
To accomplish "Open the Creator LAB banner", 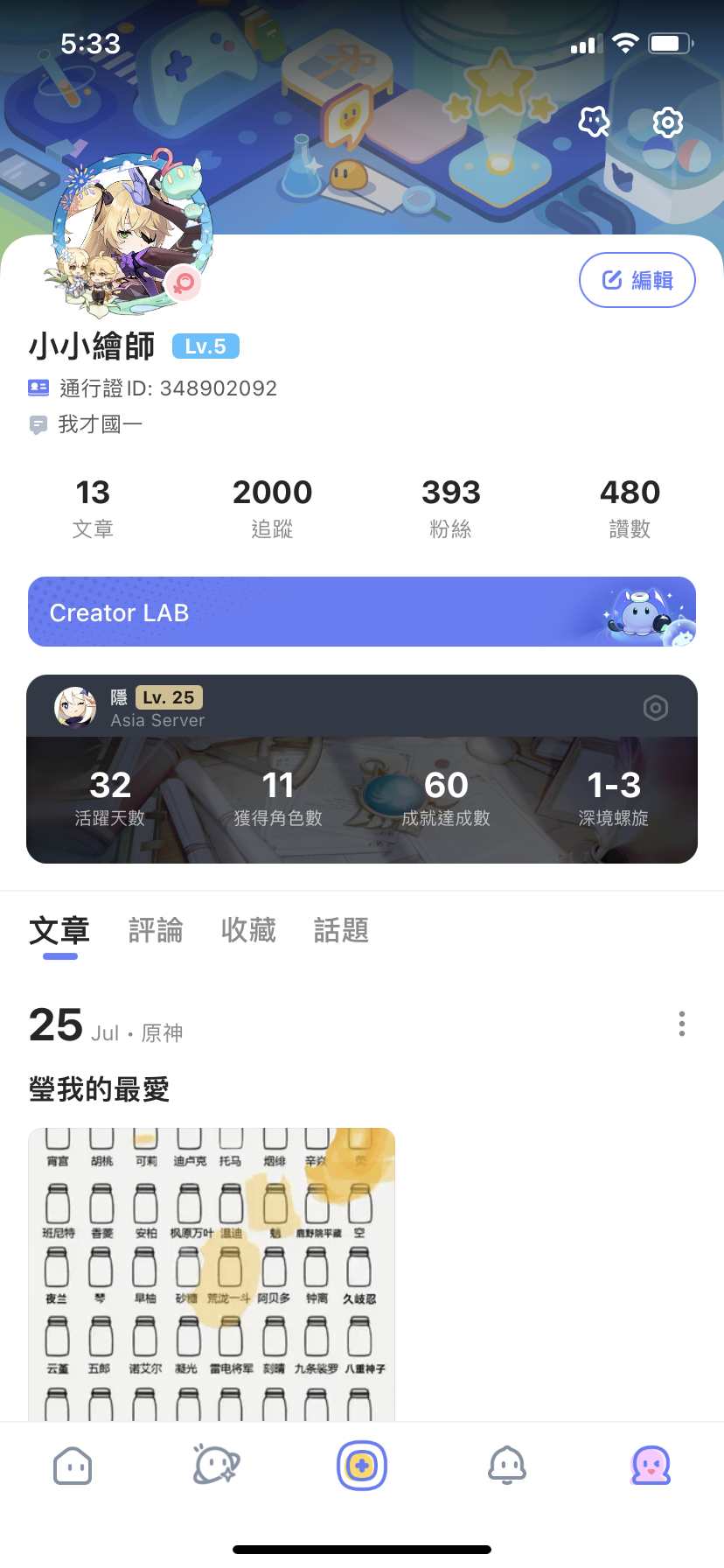I will [362, 612].
